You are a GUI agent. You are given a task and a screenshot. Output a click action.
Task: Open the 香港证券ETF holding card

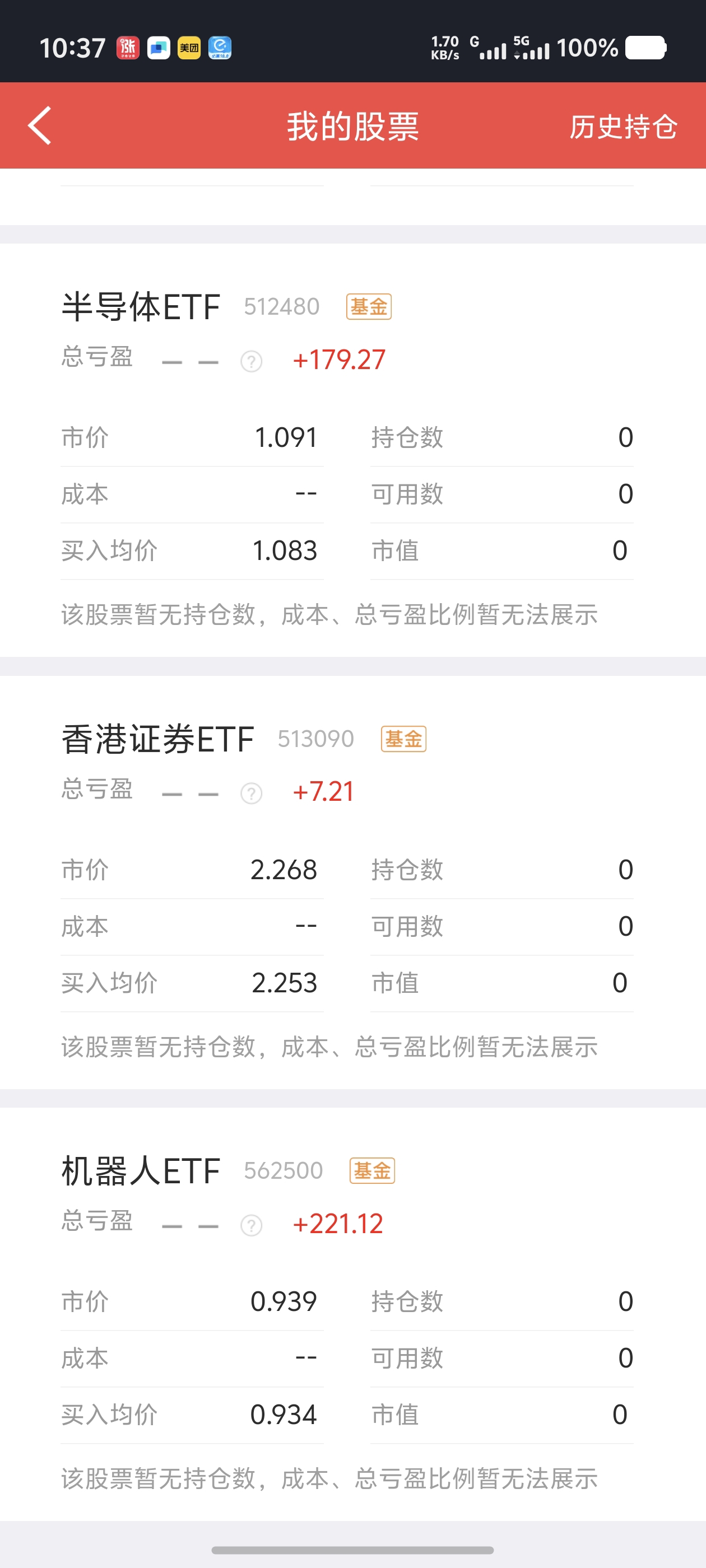[352, 883]
